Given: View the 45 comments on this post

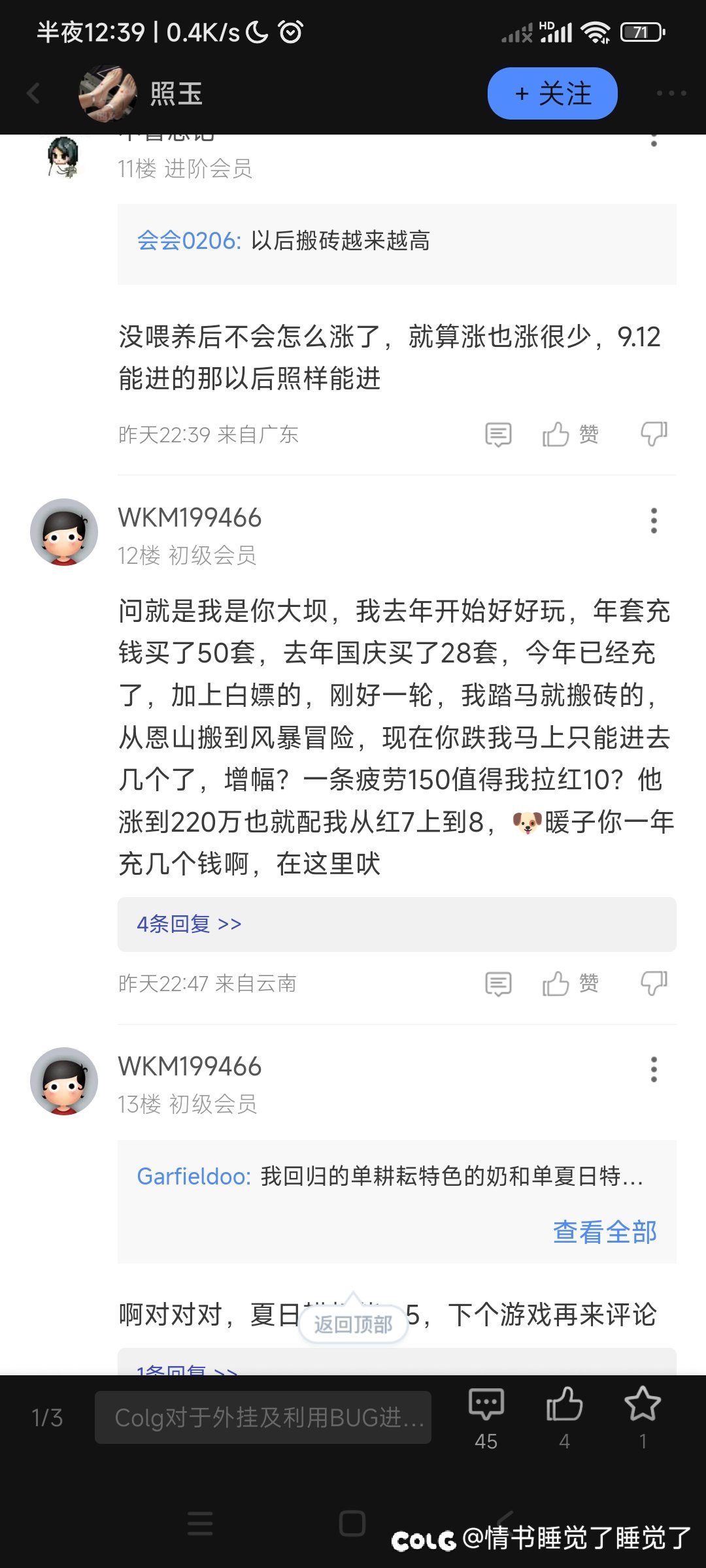Looking at the screenshot, I should pyautogui.click(x=486, y=1414).
